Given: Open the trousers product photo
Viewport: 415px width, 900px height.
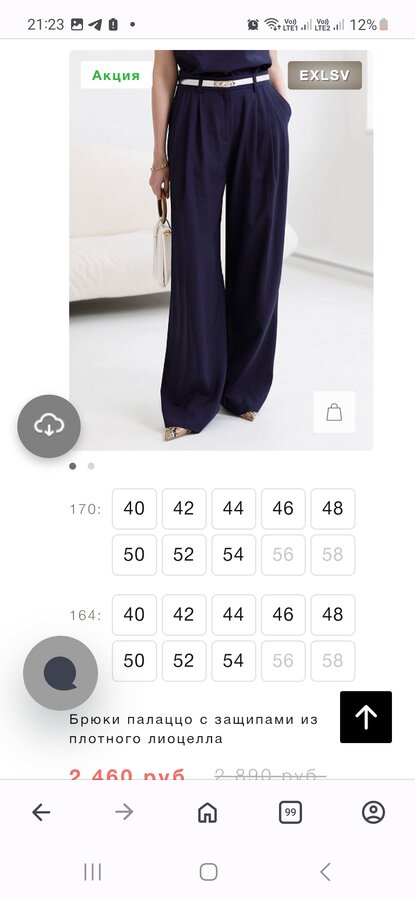Looking at the screenshot, I should coord(221,250).
